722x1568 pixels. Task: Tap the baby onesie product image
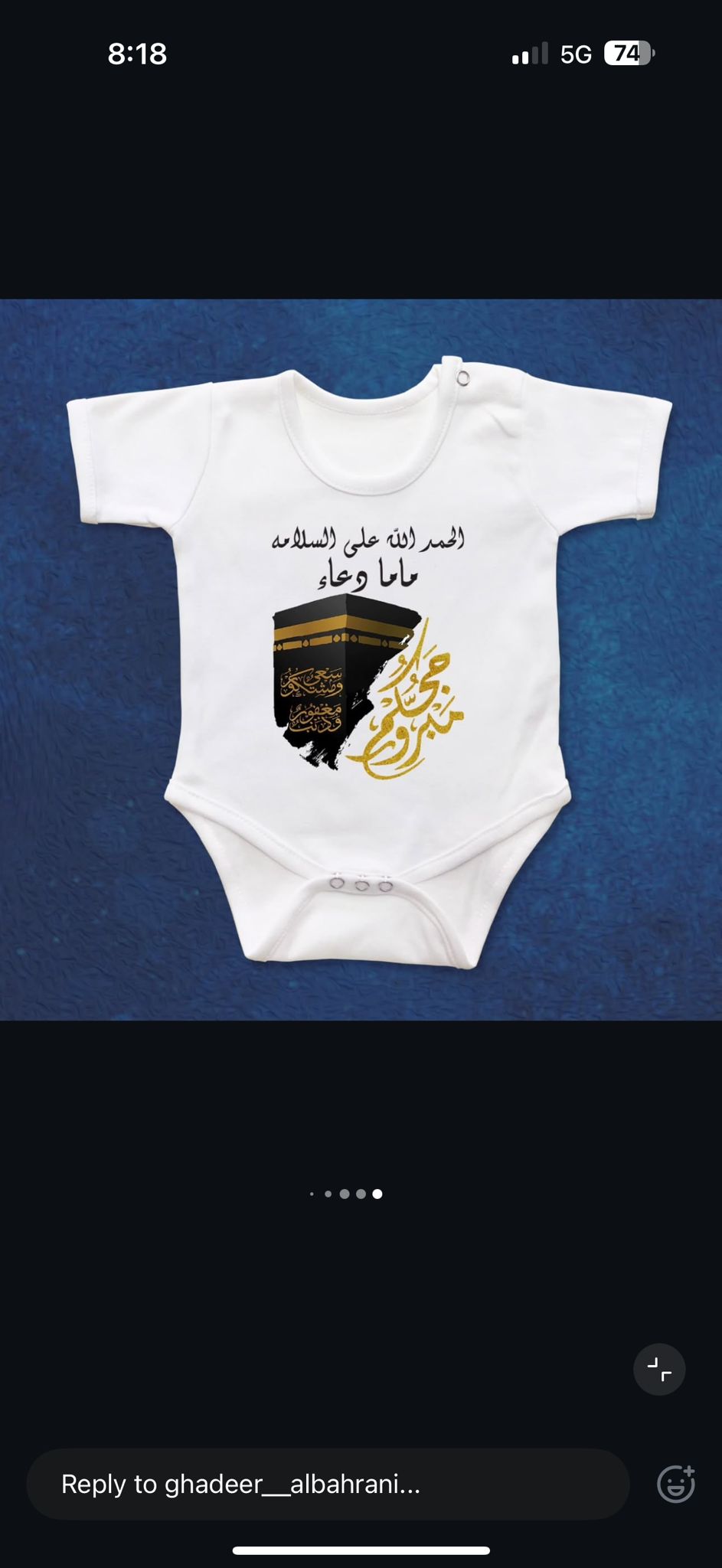click(361, 659)
